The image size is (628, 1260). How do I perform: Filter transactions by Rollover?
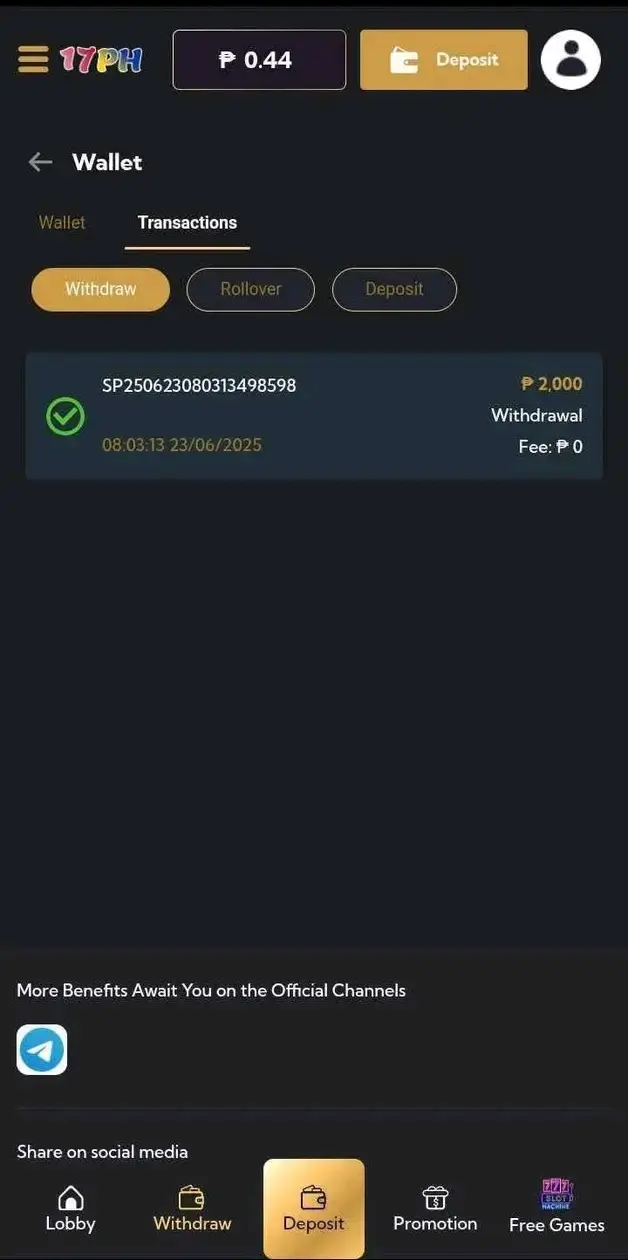(x=251, y=289)
